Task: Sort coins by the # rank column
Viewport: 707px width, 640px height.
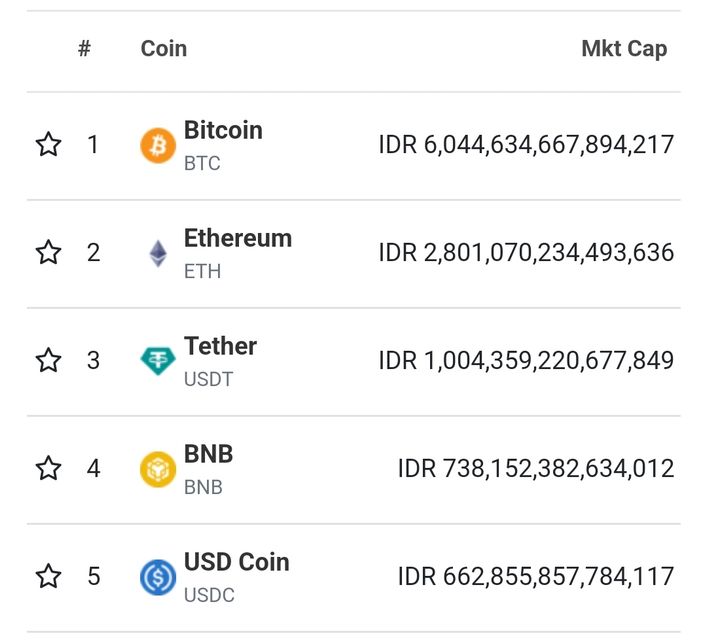Action: [85, 48]
